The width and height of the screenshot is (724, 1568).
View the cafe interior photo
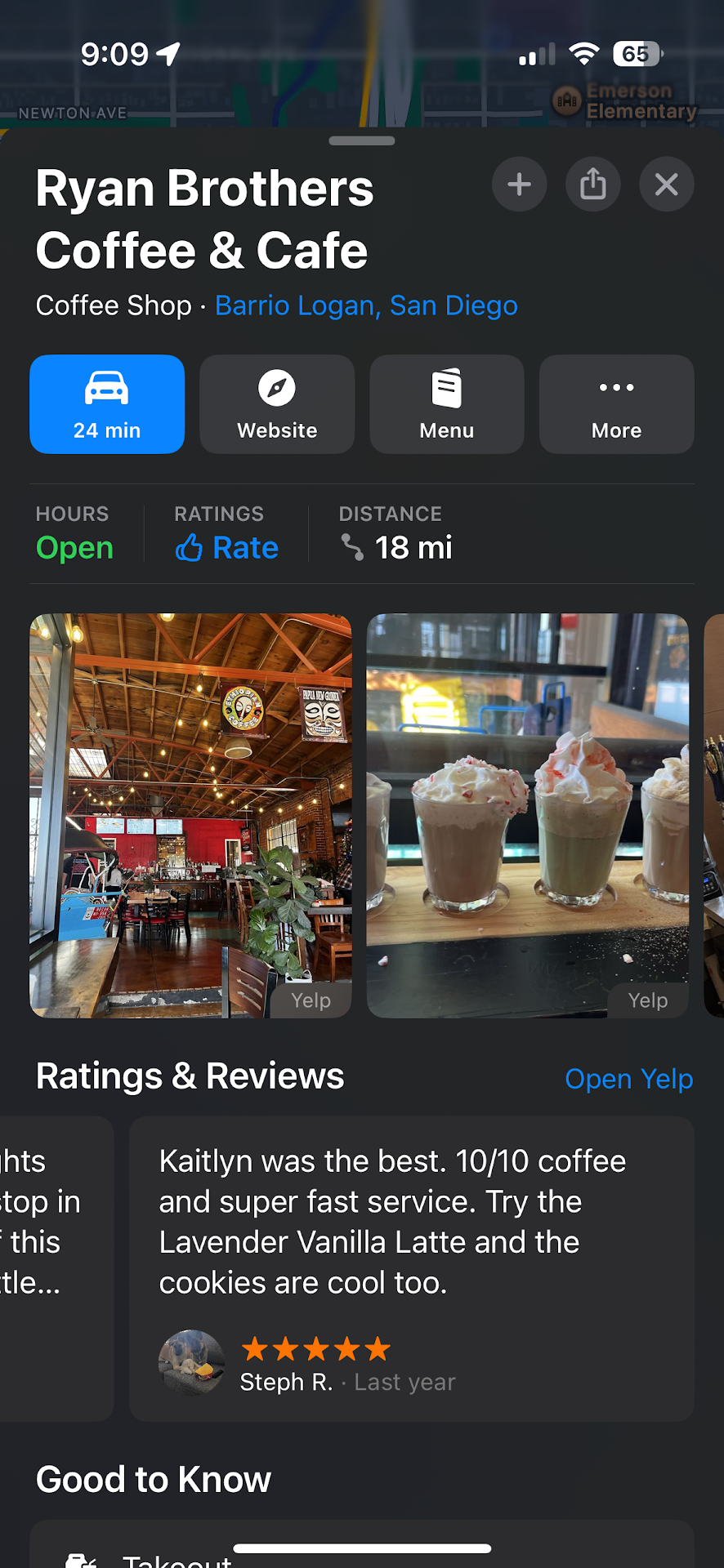(x=190, y=815)
